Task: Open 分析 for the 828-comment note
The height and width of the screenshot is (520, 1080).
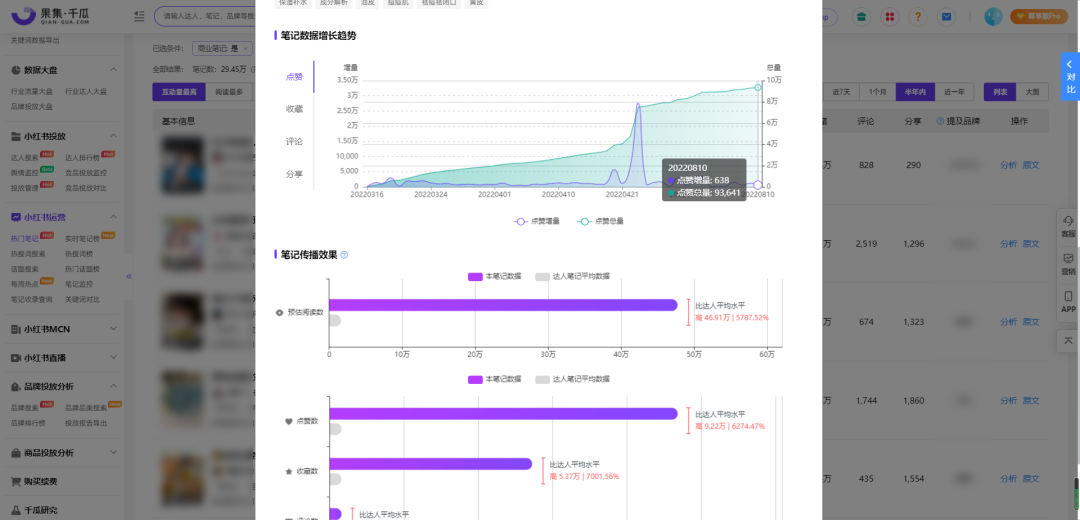Action: click(x=1008, y=164)
